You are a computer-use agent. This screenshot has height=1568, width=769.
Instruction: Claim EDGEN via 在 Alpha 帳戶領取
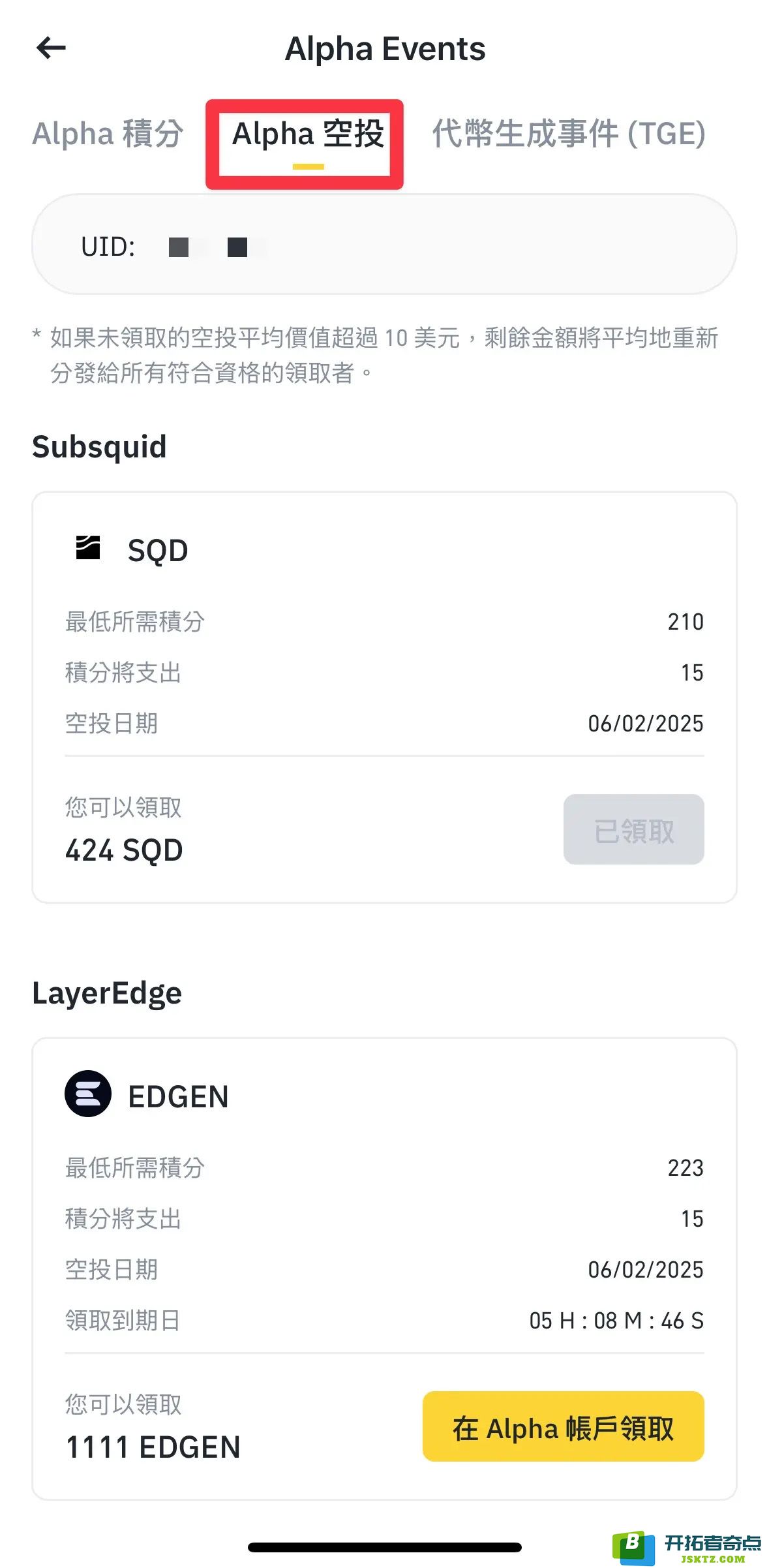[x=564, y=1426]
